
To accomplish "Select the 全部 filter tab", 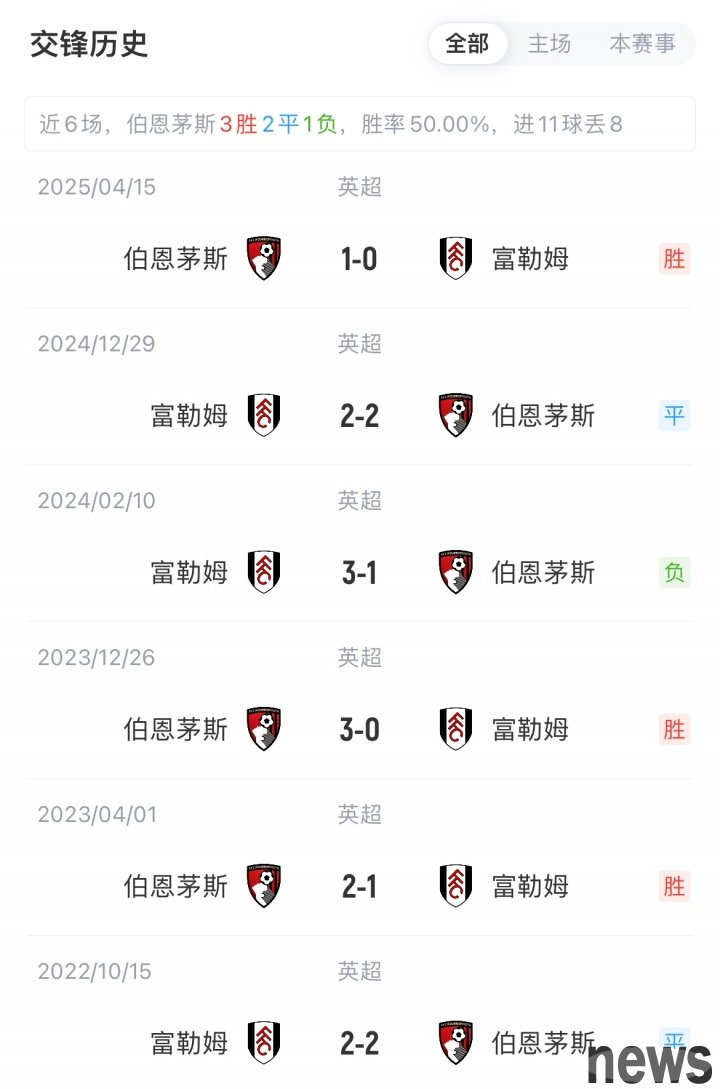I will click(x=467, y=44).
